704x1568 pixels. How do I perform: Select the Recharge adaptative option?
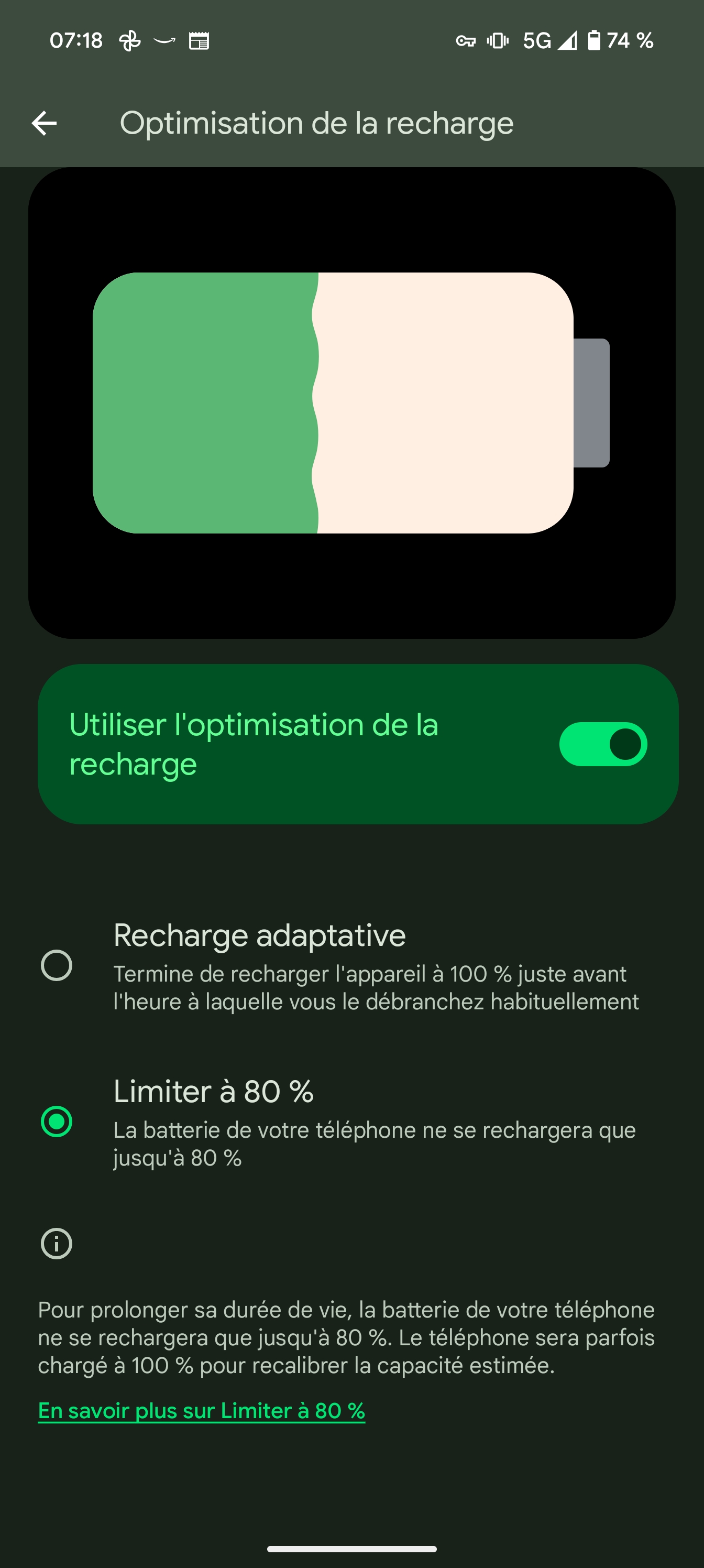pos(57,965)
